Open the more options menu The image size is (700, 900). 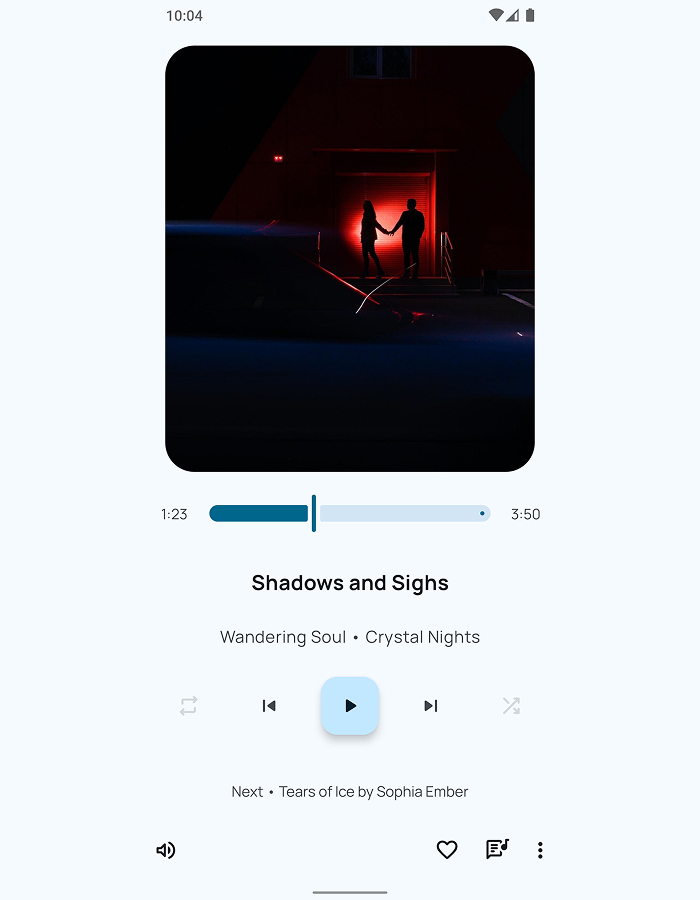(x=540, y=850)
